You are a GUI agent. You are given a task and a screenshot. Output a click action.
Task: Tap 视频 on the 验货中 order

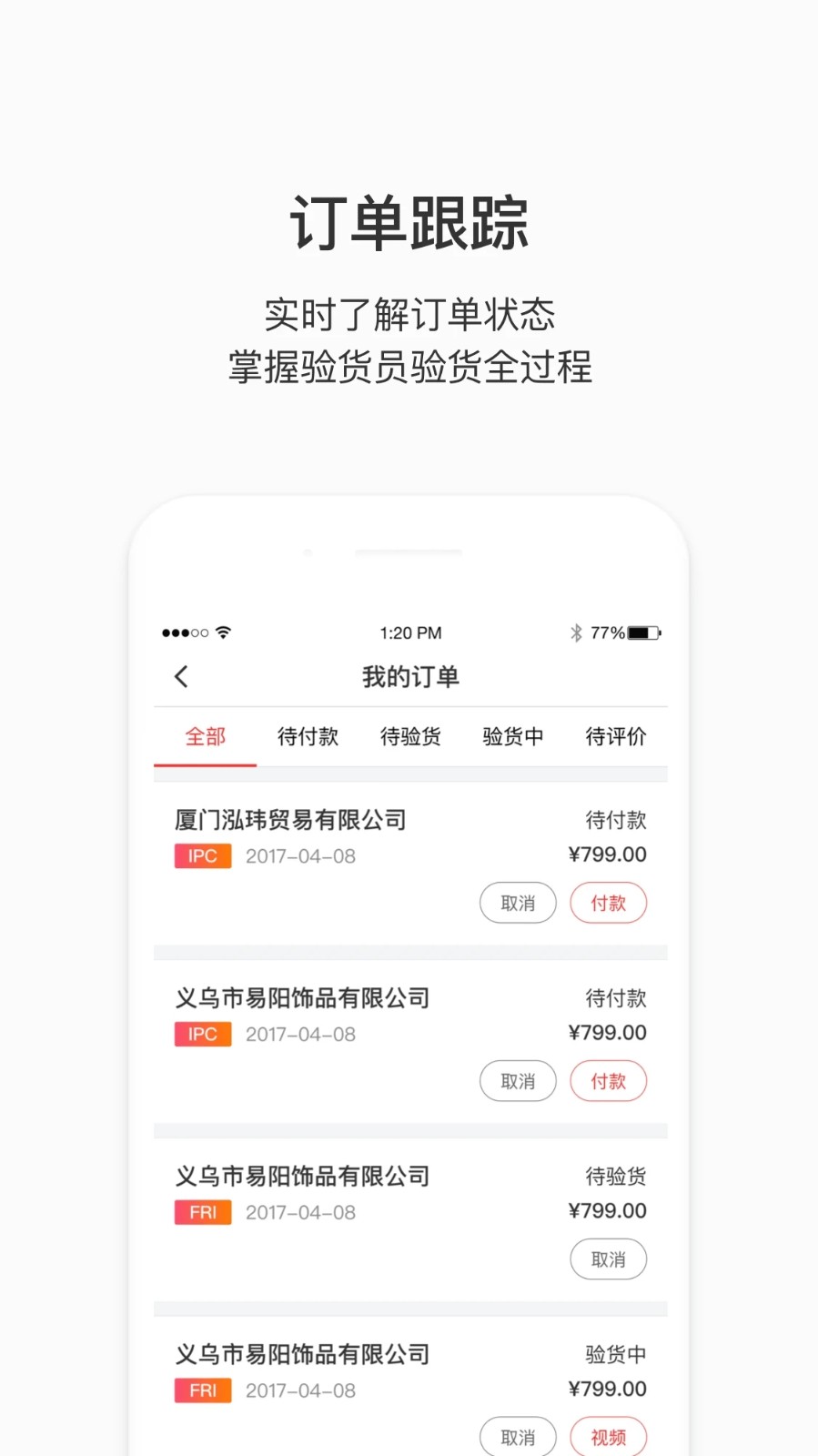[608, 1436]
